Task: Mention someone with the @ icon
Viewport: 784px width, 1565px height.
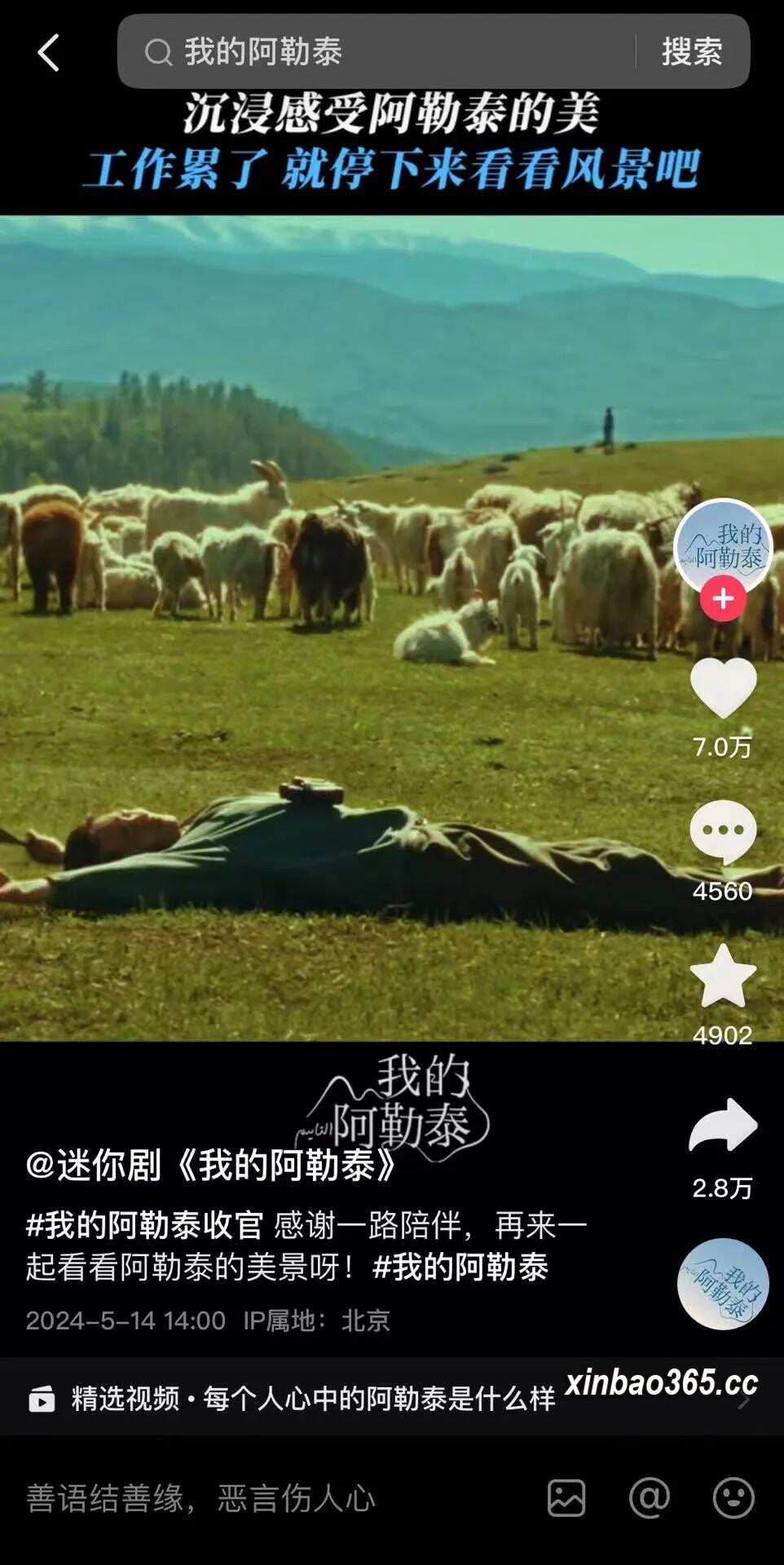Action: tap(650, 1498)
